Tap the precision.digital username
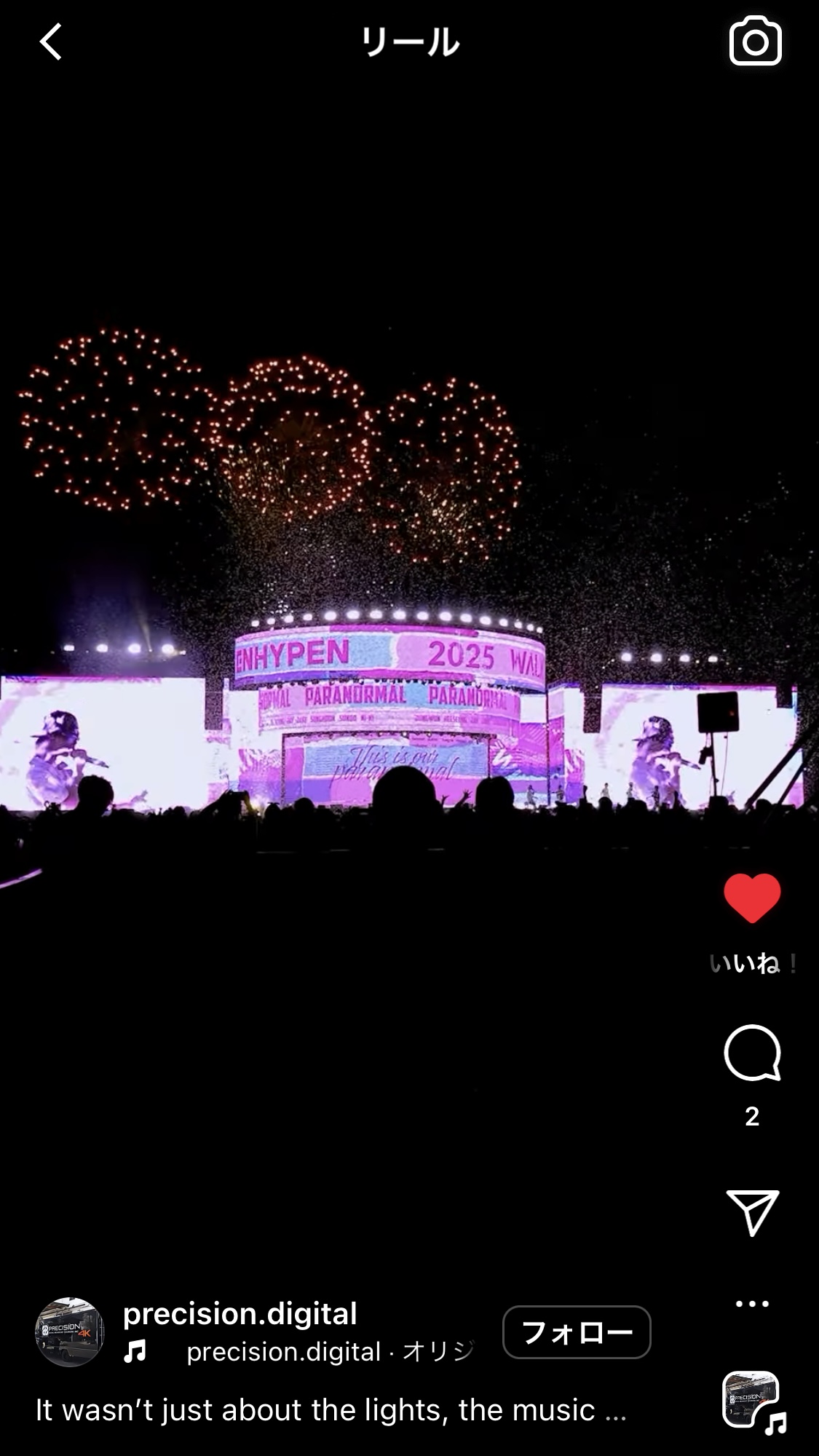 tap(240, 1314)
